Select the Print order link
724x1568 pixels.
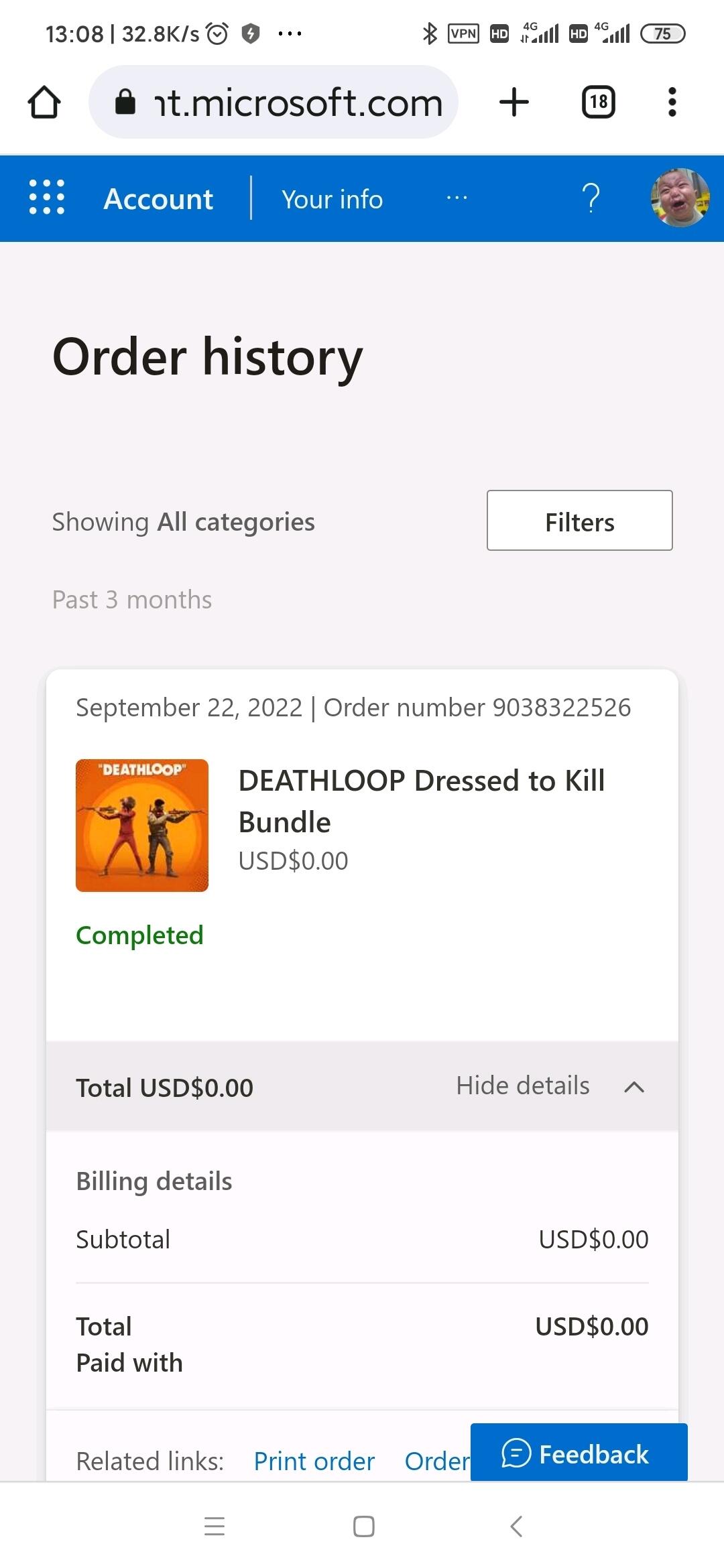314,1461
